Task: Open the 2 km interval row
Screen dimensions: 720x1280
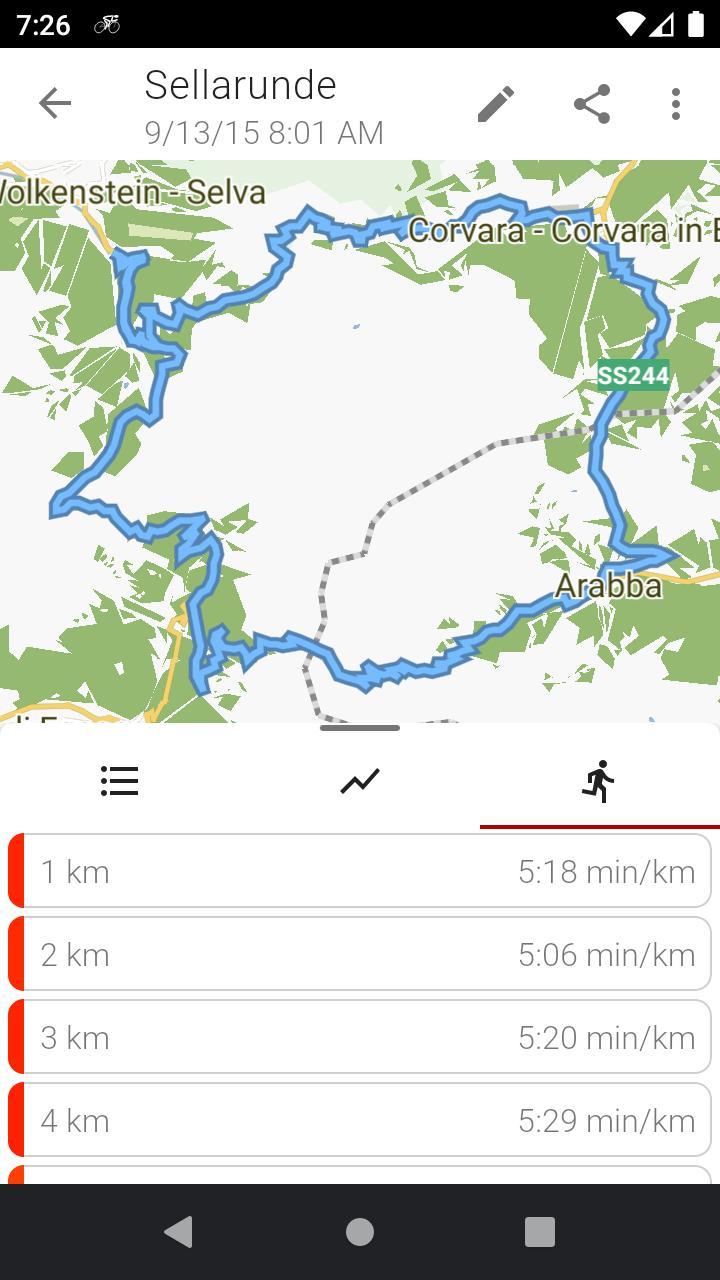Action: point(360,954)
